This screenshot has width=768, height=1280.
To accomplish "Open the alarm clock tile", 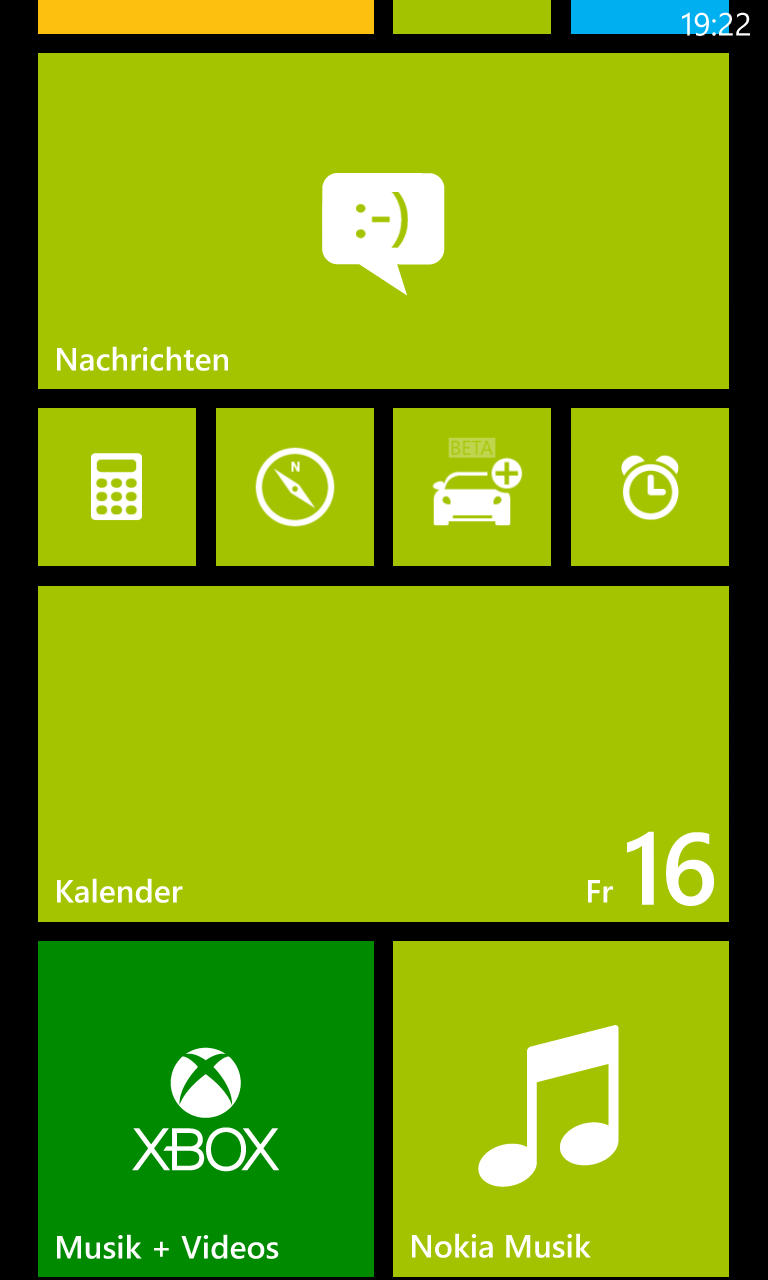I will tap(650, 487).
